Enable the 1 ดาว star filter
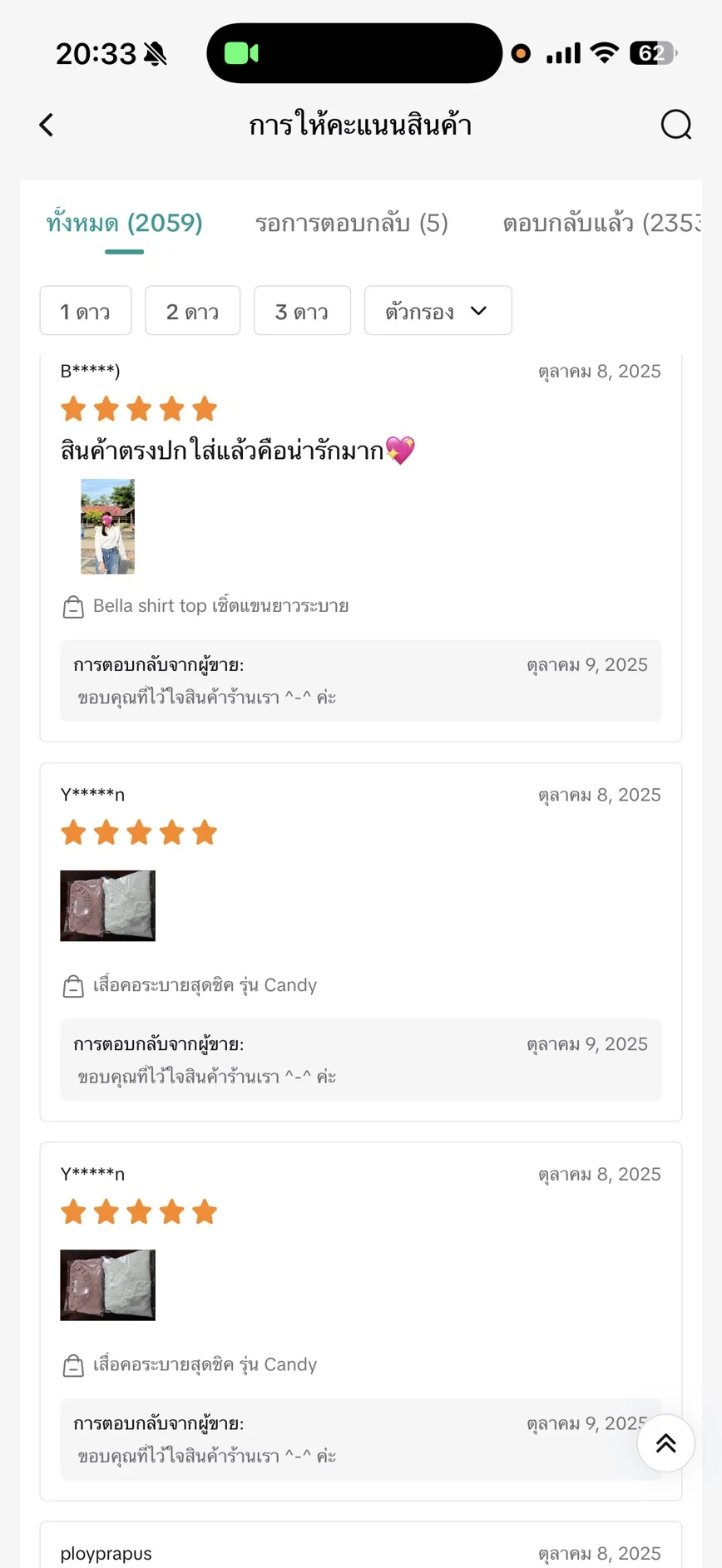Screen dimensions: 722x1568 (x=86, y=310)
